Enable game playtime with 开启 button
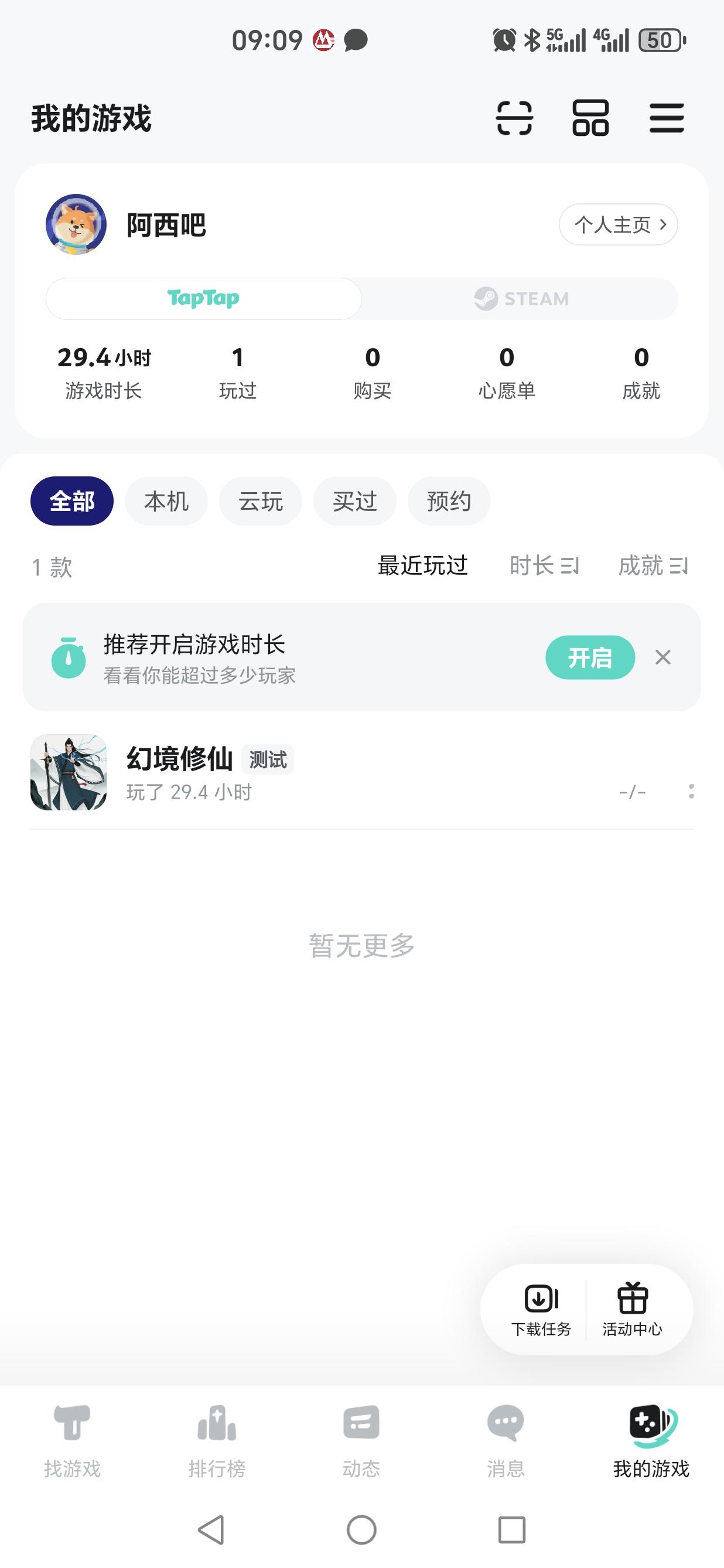Image resolution: width=724 pixels, height=1568 pixels. (590, 657)
